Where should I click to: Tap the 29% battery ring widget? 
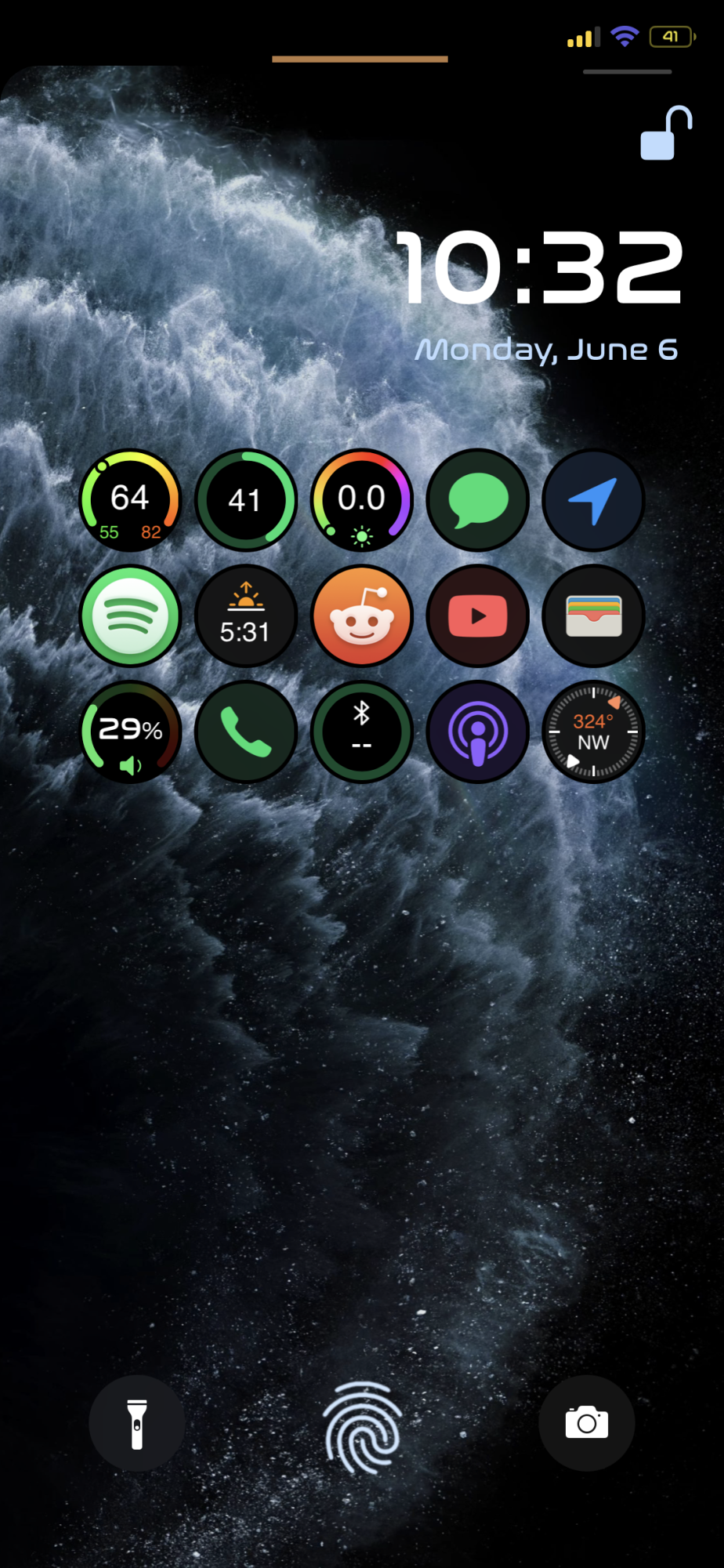click(130, 731)
